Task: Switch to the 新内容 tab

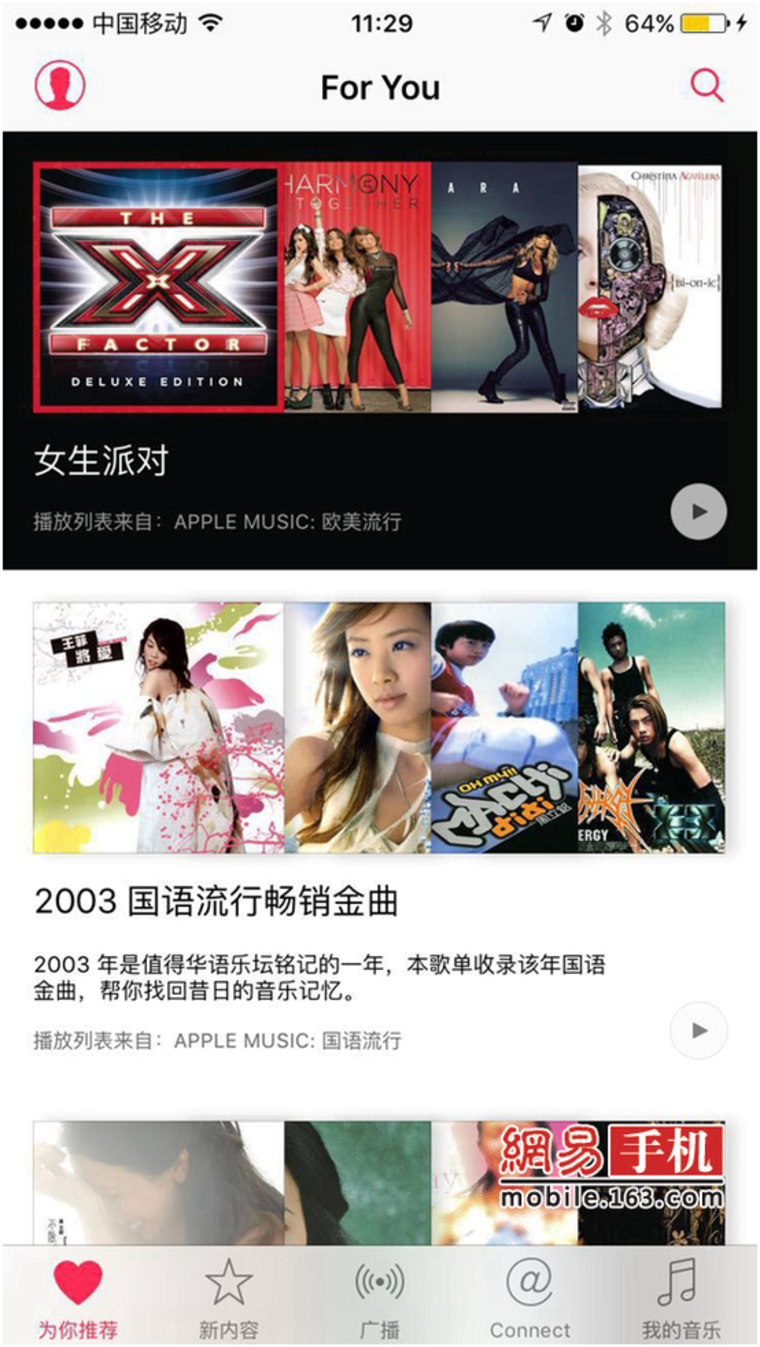Action: coord(228,1297)
